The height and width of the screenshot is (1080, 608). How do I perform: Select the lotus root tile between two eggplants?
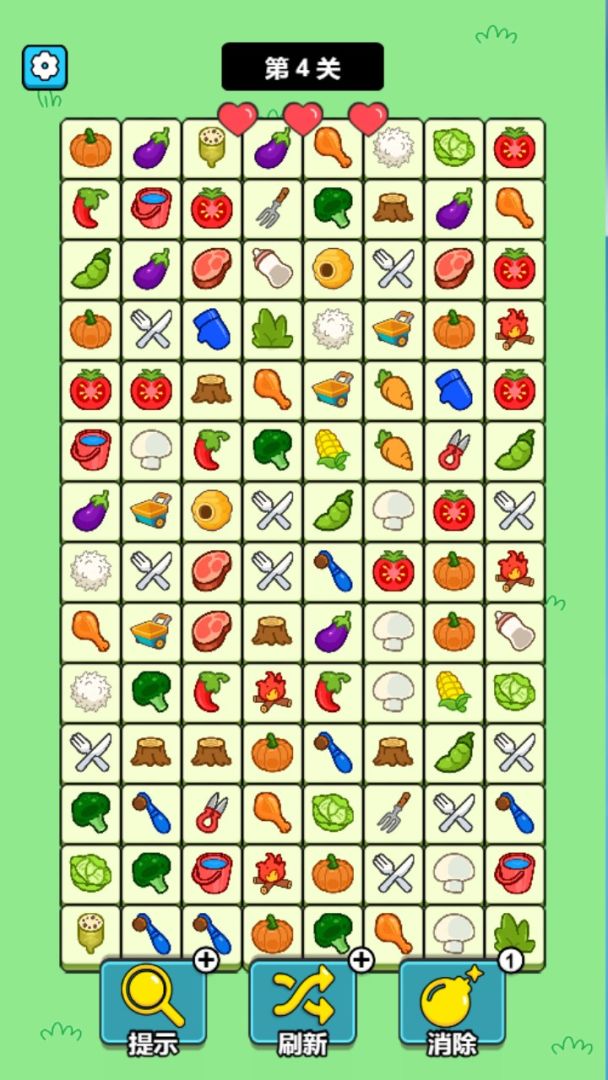pos(212,147)
